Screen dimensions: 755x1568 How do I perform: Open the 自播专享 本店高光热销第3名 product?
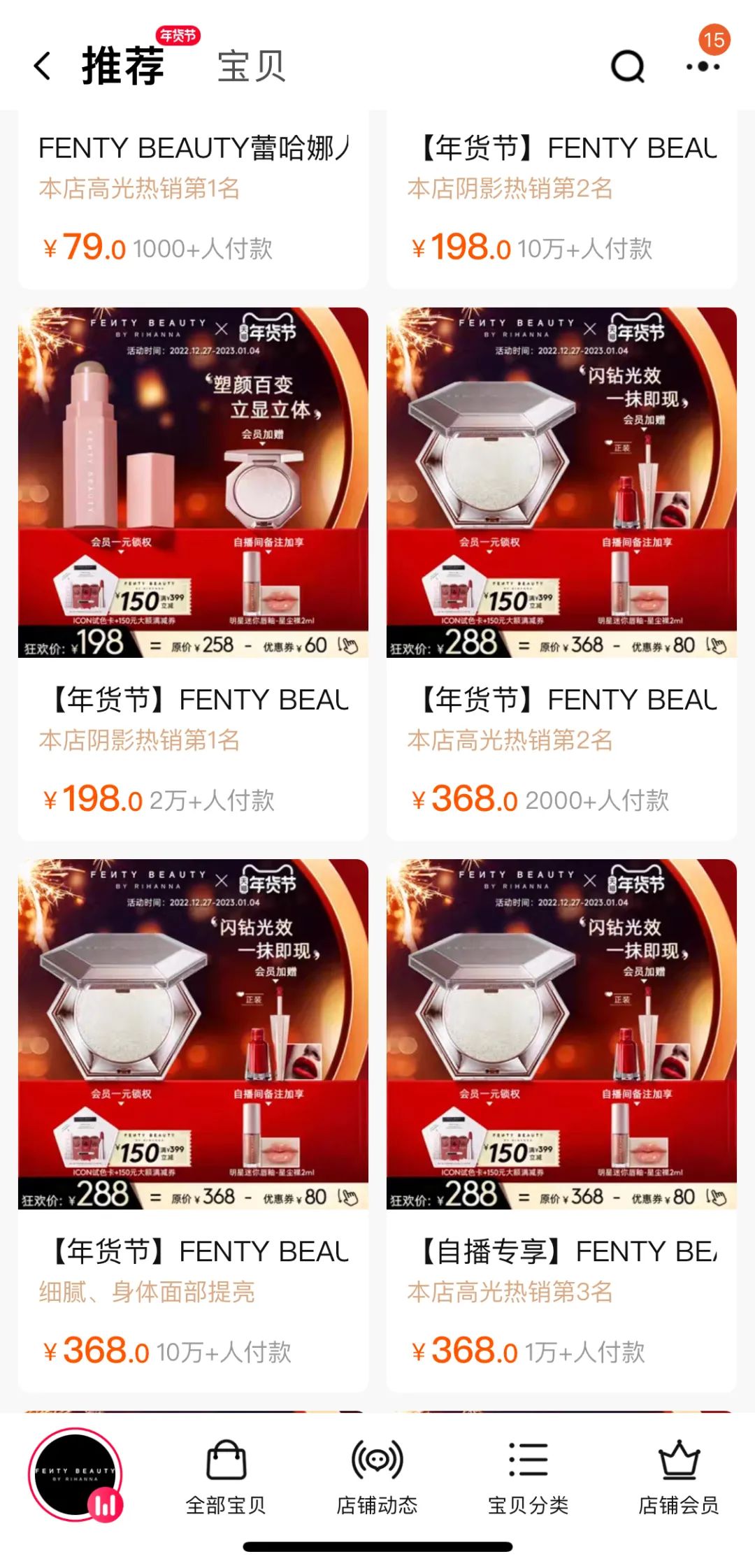point(561,1125)
